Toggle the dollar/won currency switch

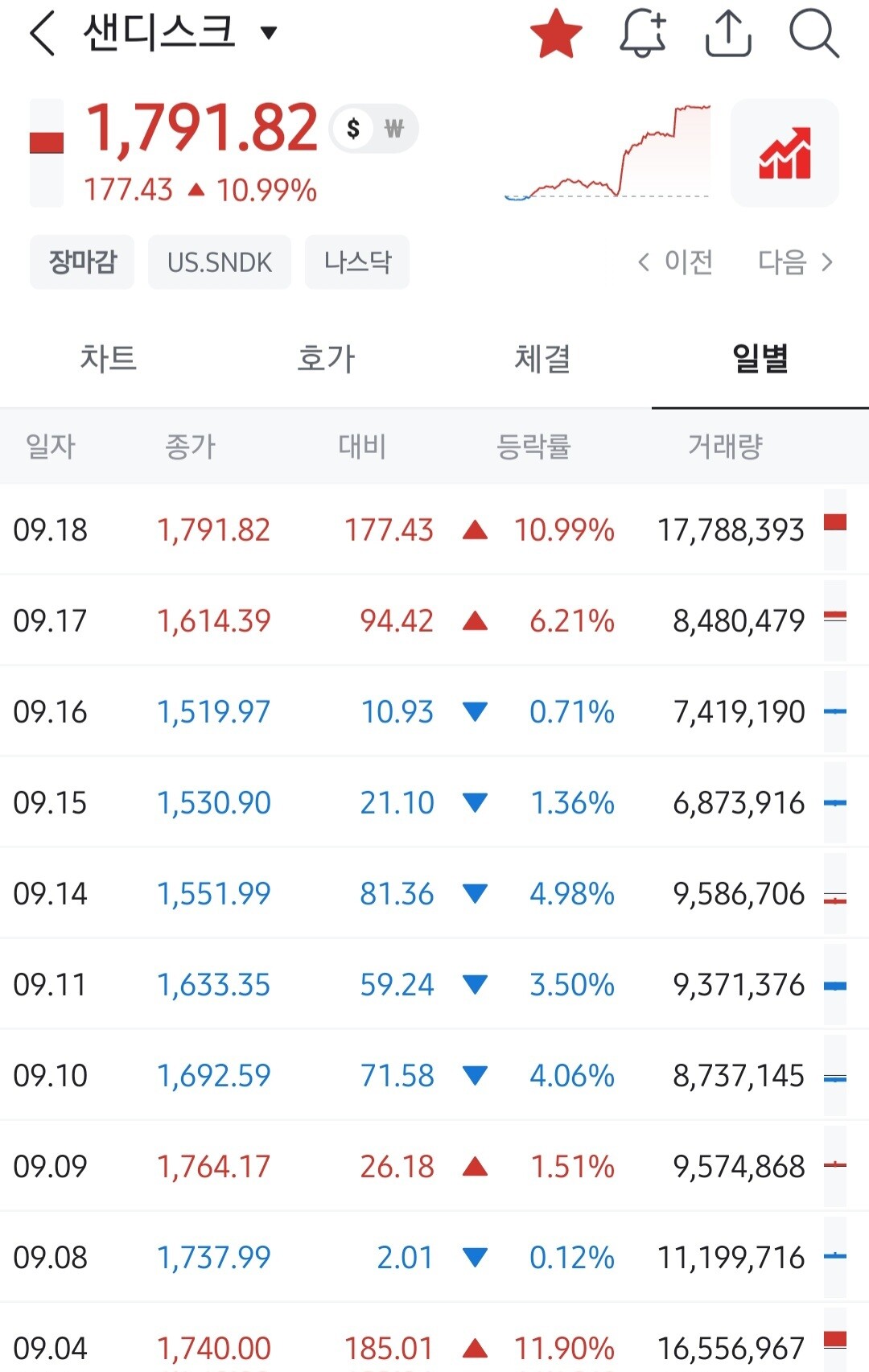(374, 129)
